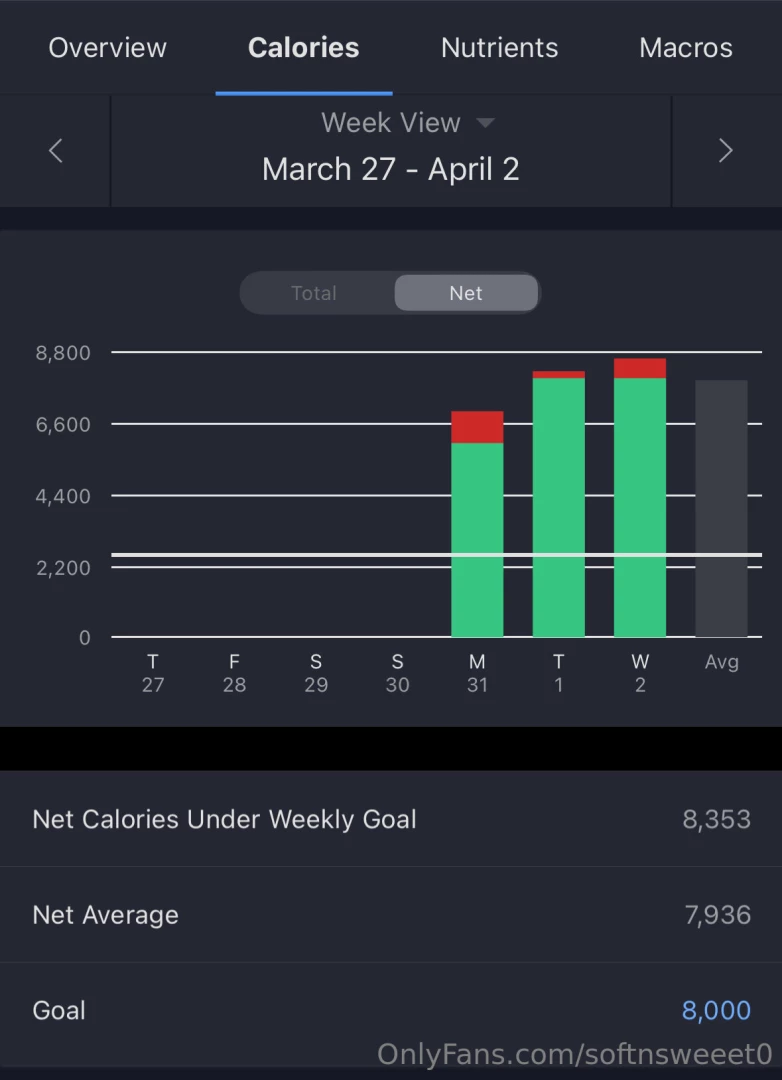782x1080 pixels.
Task: Advance to the next week with right chevron
Action: 726,150
